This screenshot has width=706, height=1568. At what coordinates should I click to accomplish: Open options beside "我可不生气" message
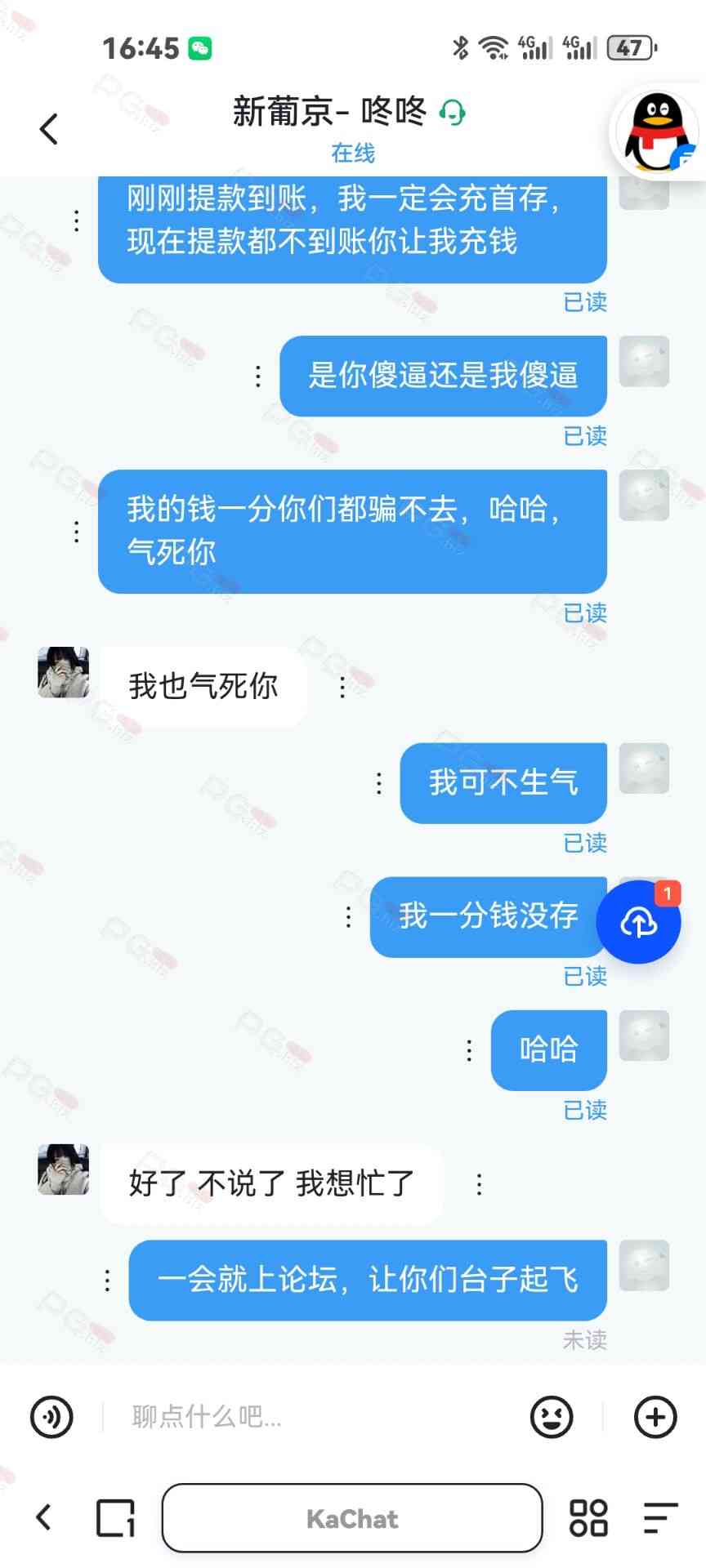378,783
